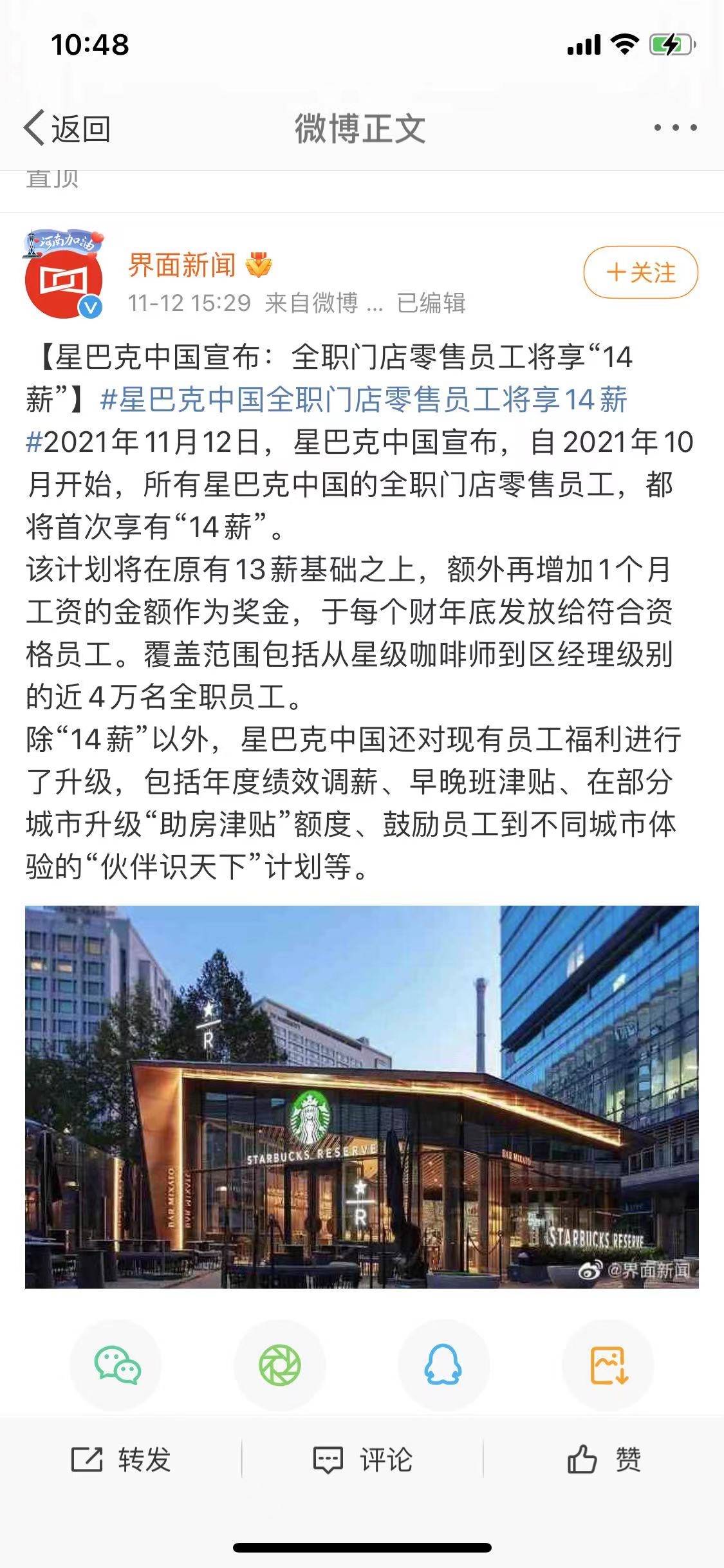Share post to QQ
This screenshot has width=724, height=1568.
click(x=443, y=1365)
